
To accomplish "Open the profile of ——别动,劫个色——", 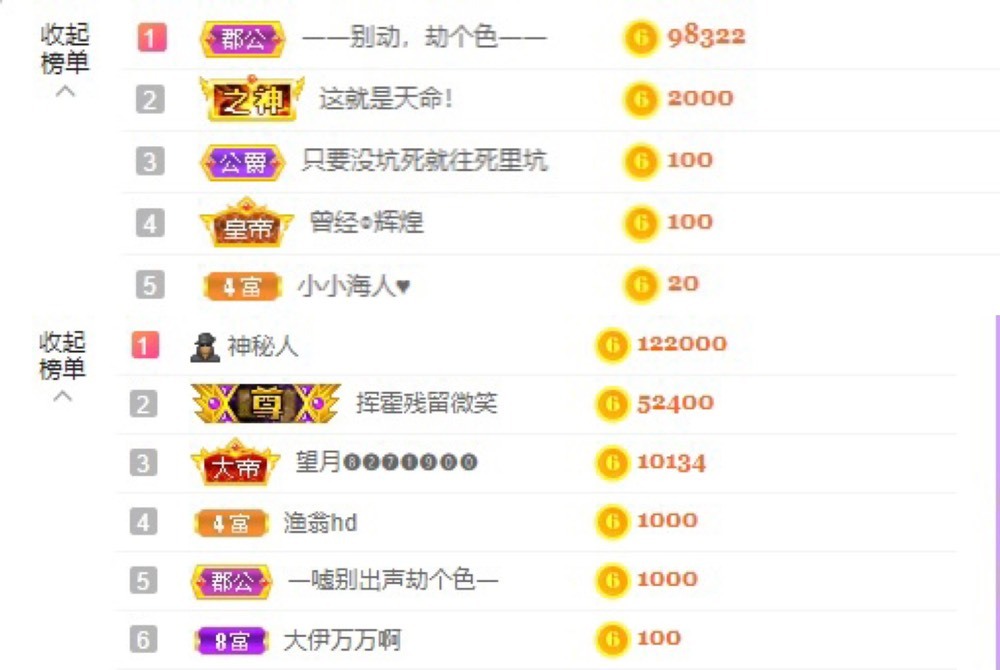I will pos(424,39).
